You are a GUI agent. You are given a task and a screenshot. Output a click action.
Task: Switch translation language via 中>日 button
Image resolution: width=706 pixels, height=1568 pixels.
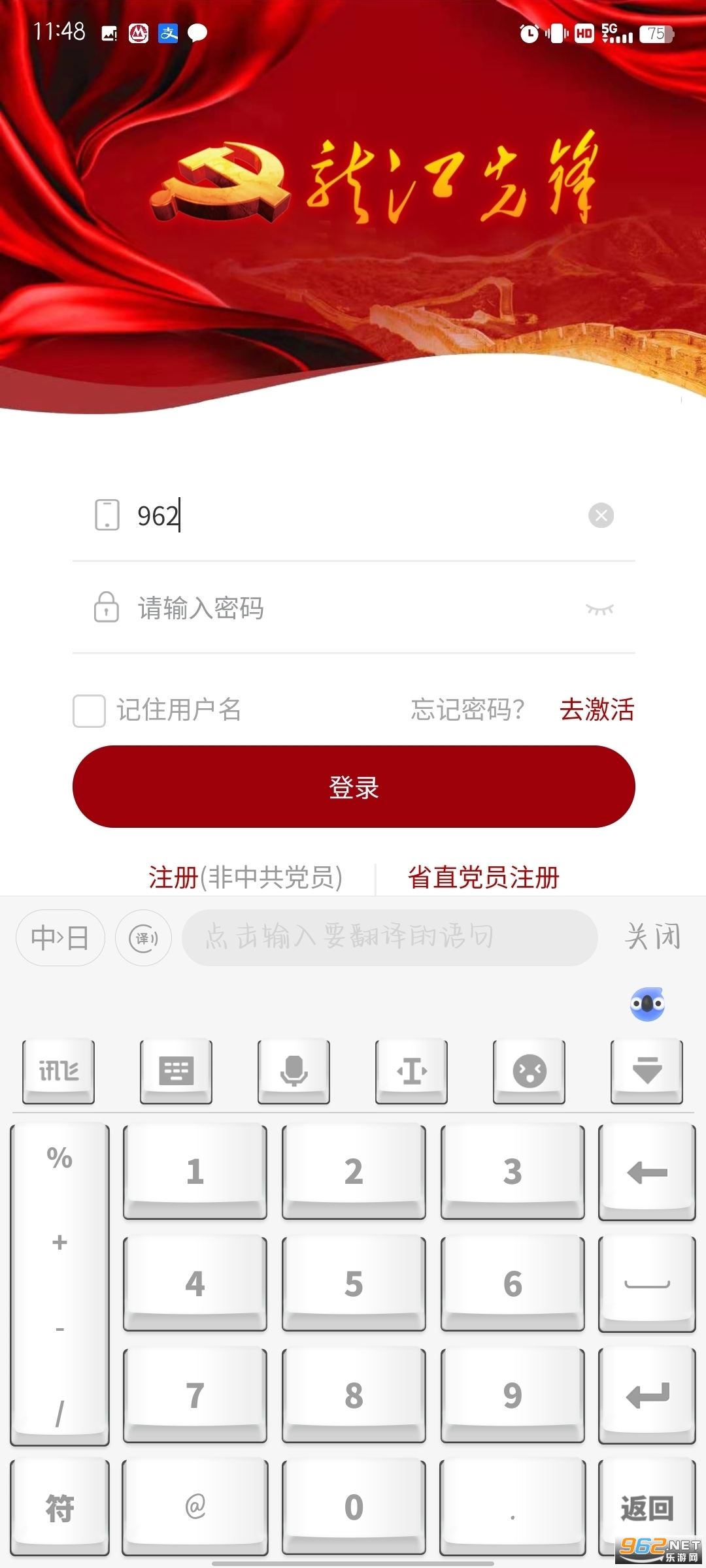[60, 938]
